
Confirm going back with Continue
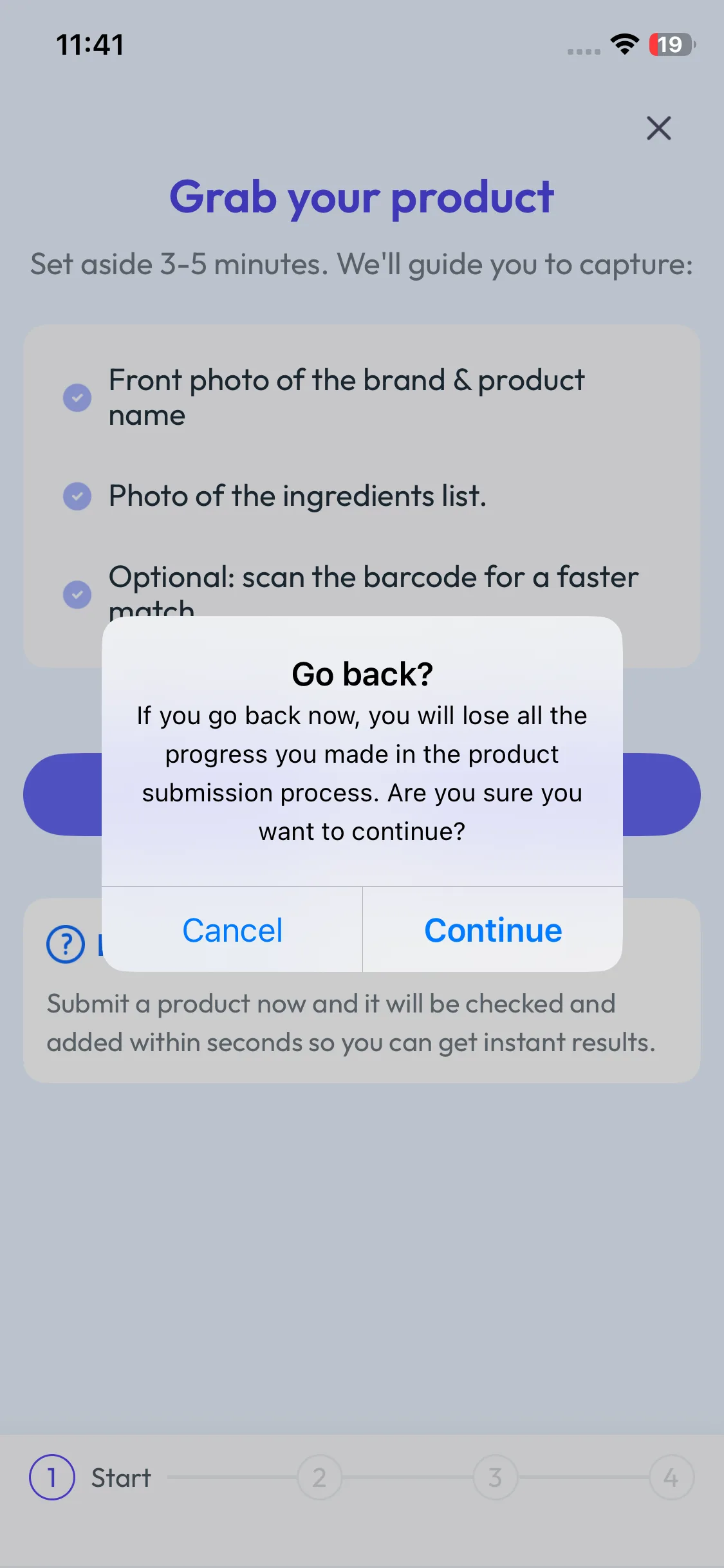click(x=492, y=930)
